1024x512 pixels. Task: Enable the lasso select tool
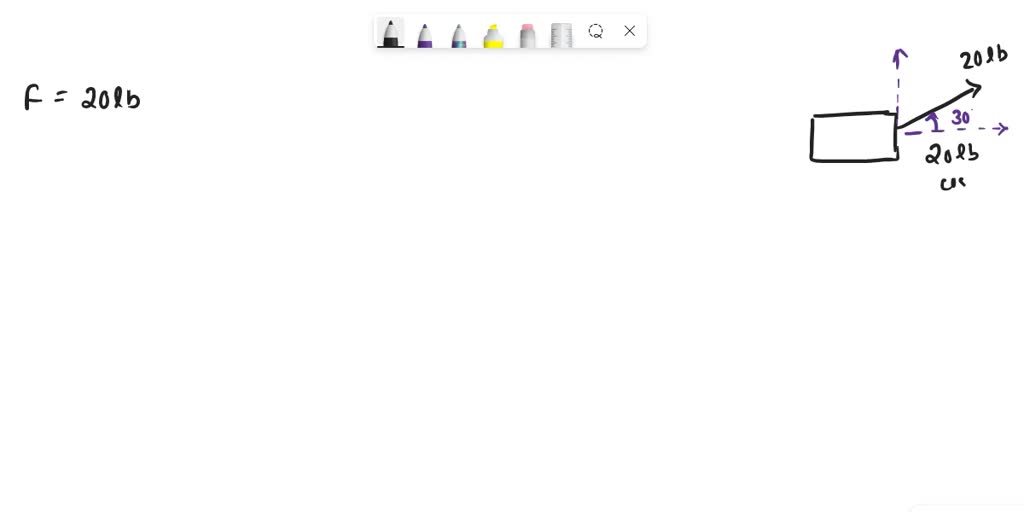coord(596,31)
